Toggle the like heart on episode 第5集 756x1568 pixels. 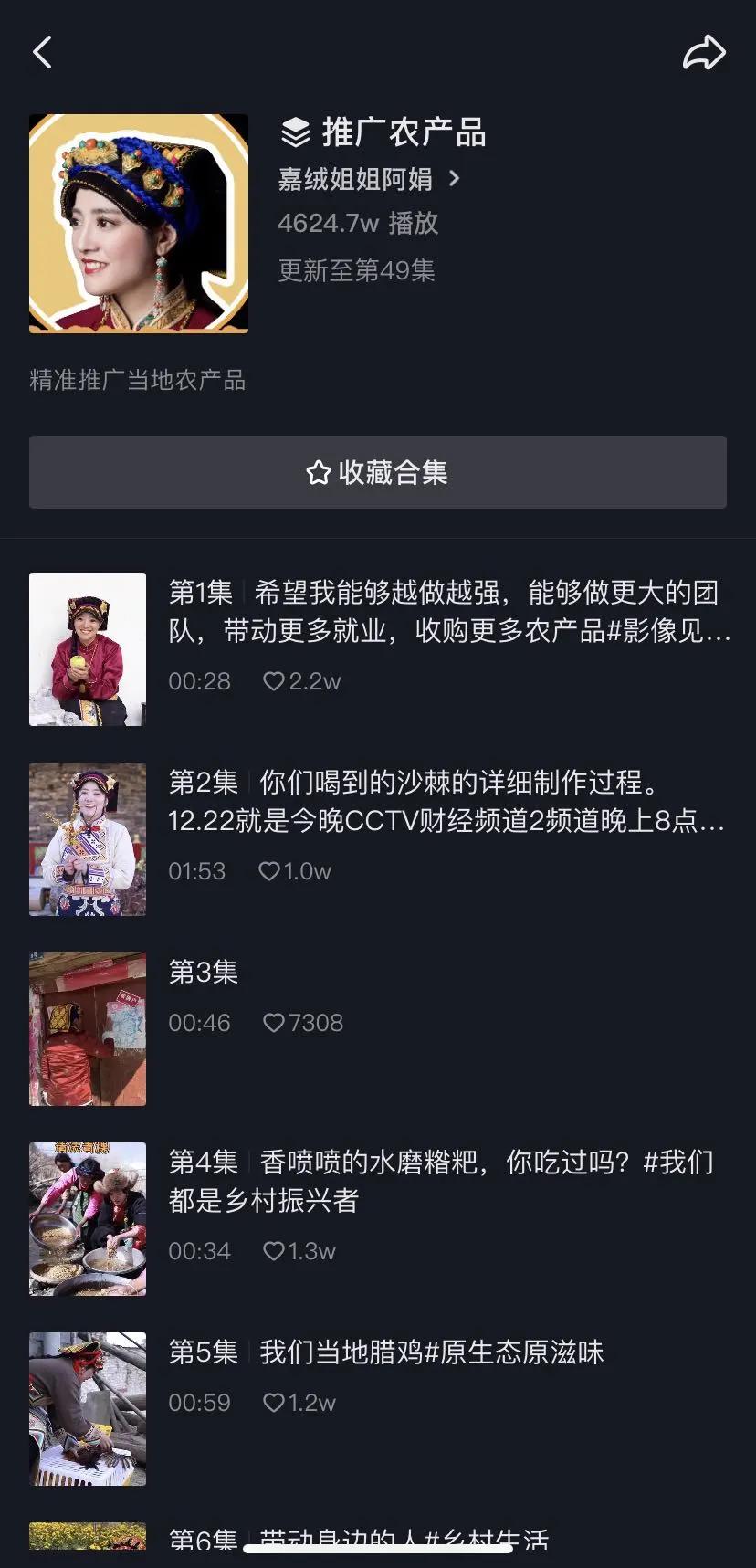274,1404
